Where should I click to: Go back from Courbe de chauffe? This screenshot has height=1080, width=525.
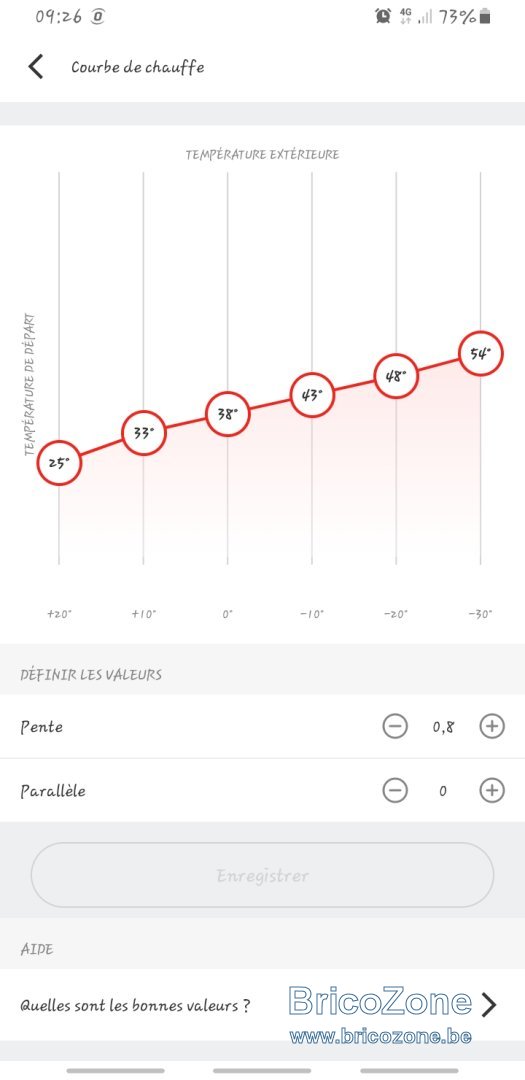tap(36, 67)
